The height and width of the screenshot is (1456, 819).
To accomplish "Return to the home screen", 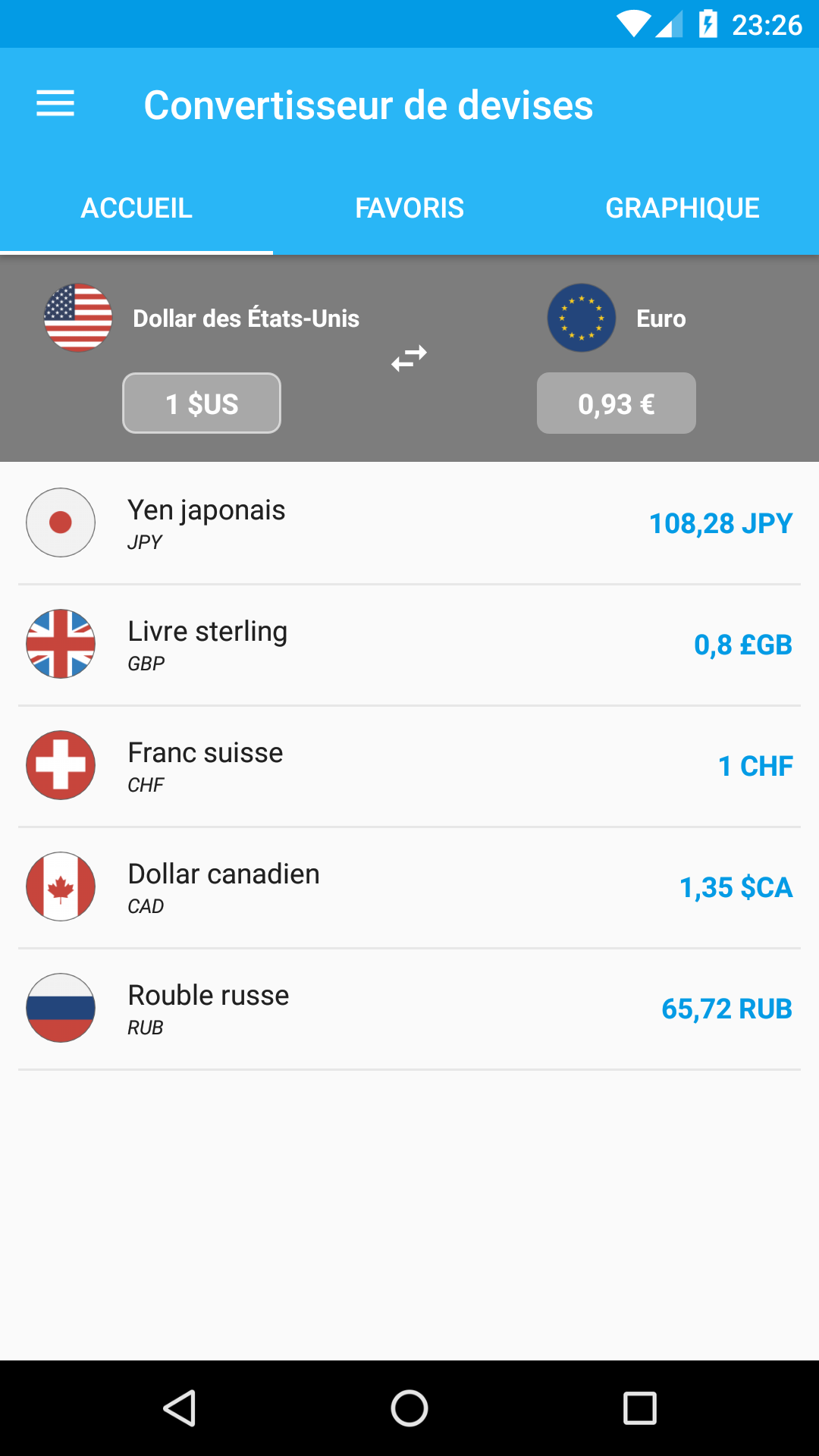I will (x=409, y=1408).
